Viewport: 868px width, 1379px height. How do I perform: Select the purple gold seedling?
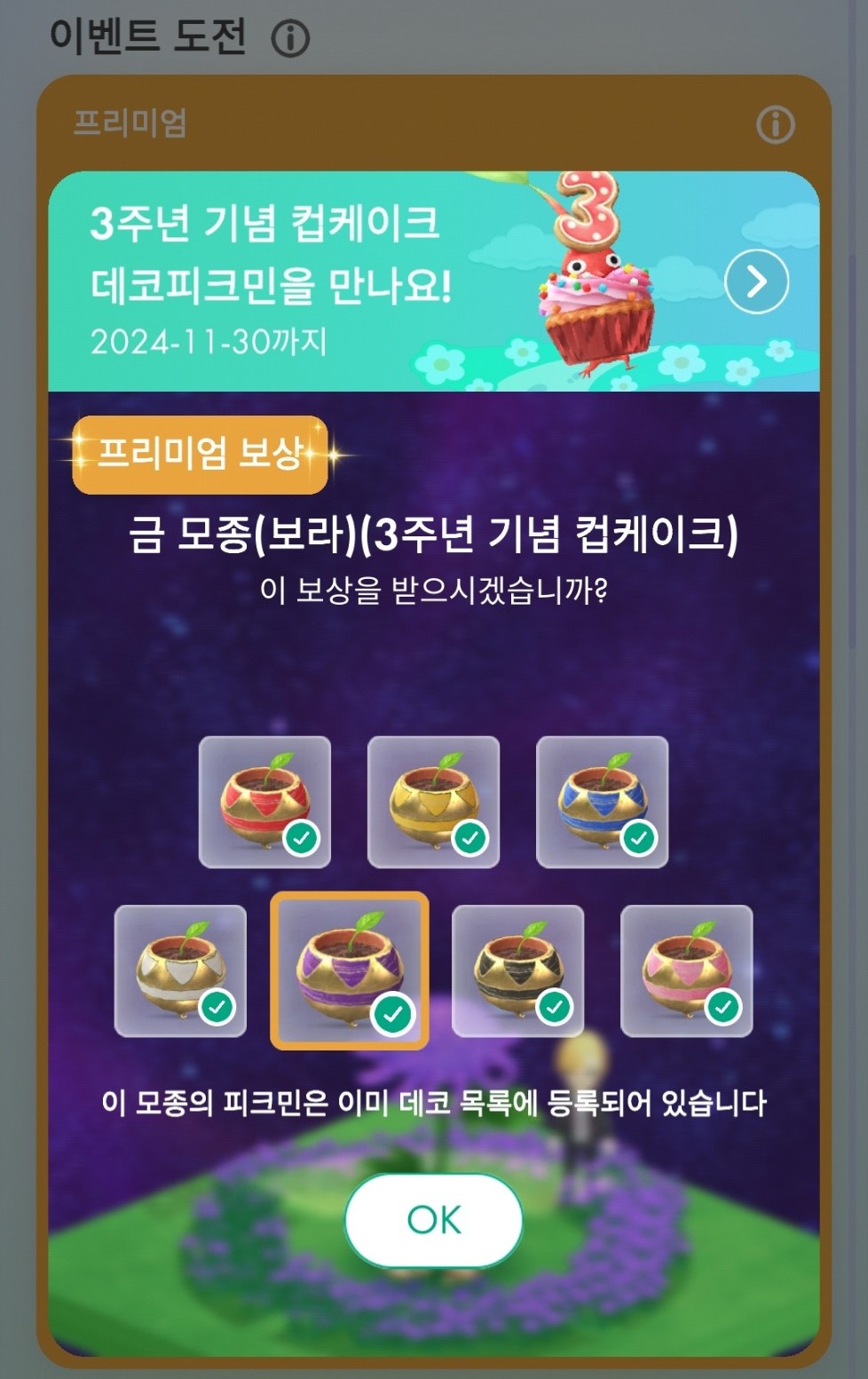point(349,971)
